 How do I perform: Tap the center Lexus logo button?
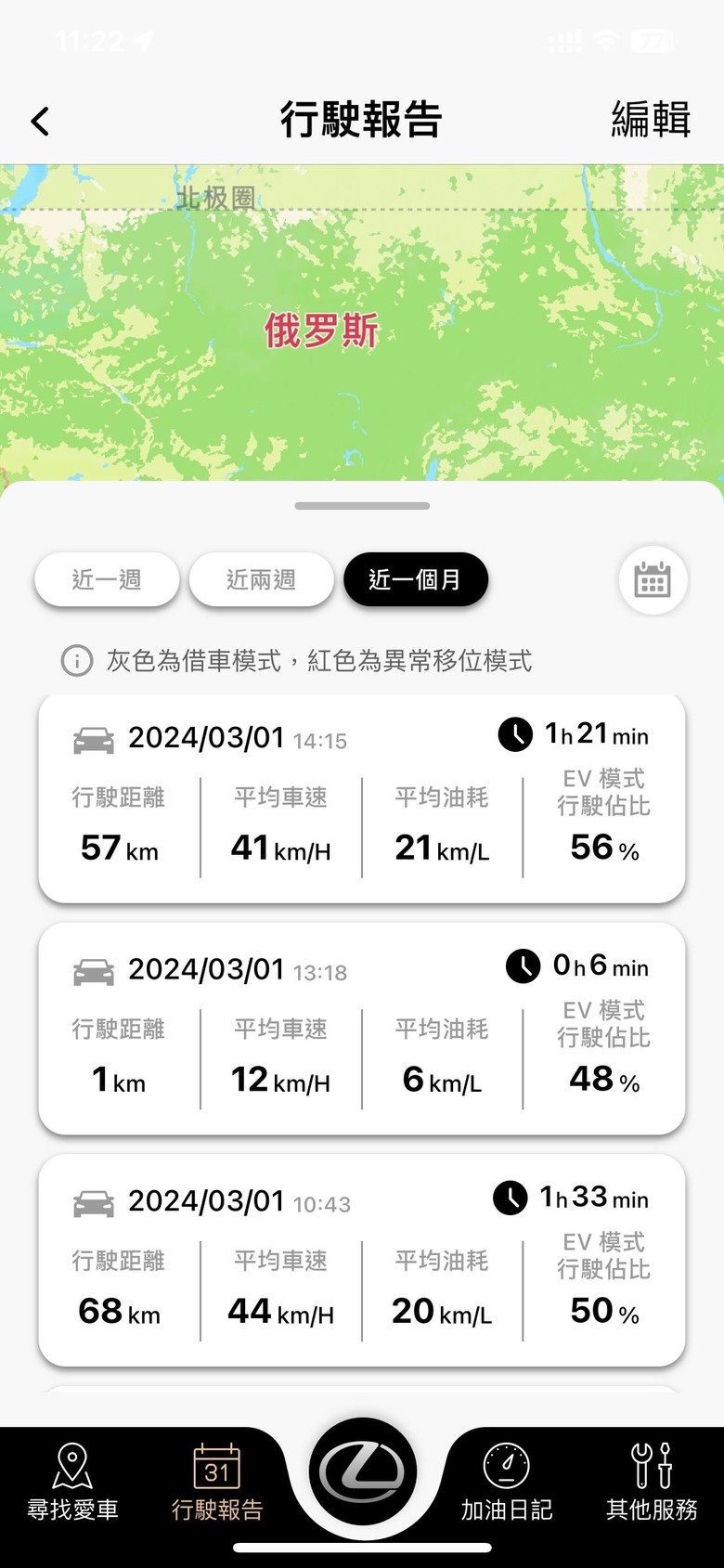[362, 1472]
